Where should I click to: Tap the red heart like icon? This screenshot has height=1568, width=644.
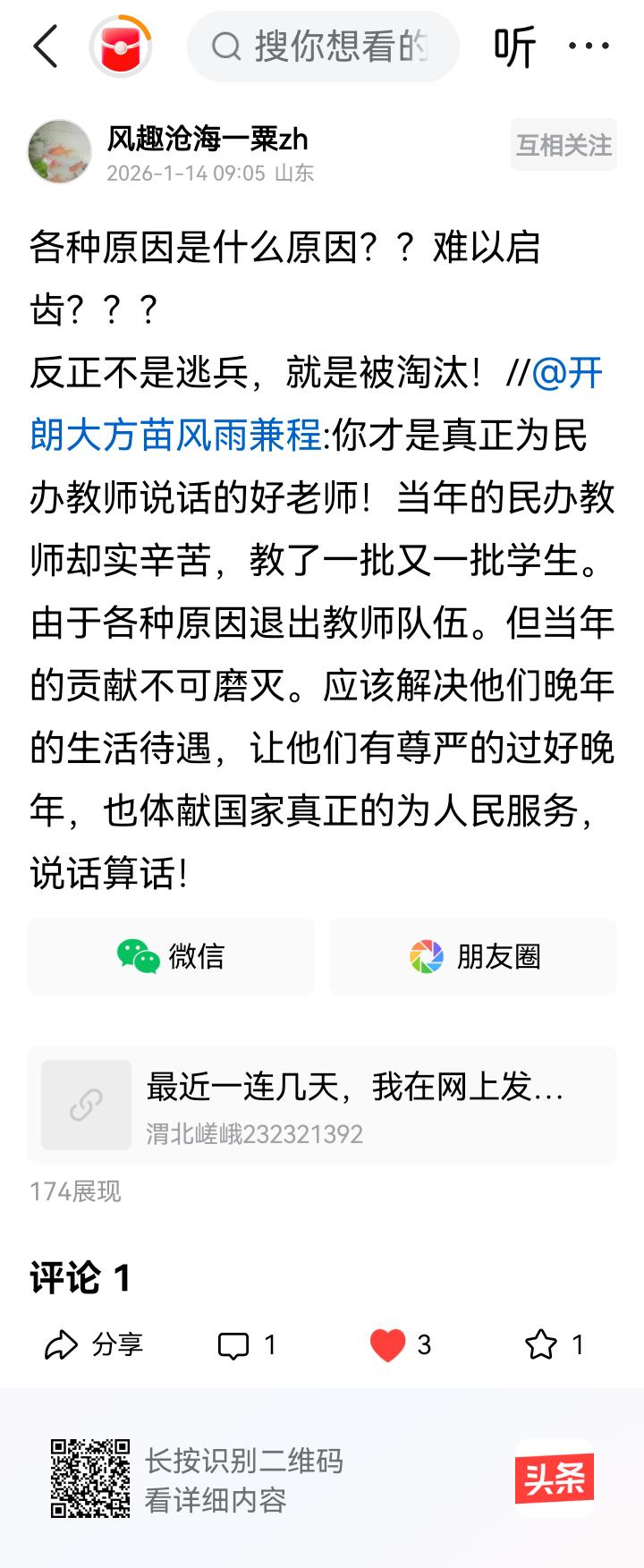coord(387,1343)
